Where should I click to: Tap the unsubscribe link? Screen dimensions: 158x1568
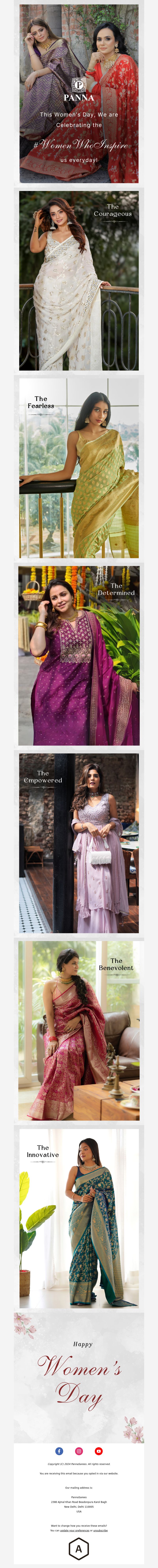point(100,1530)
